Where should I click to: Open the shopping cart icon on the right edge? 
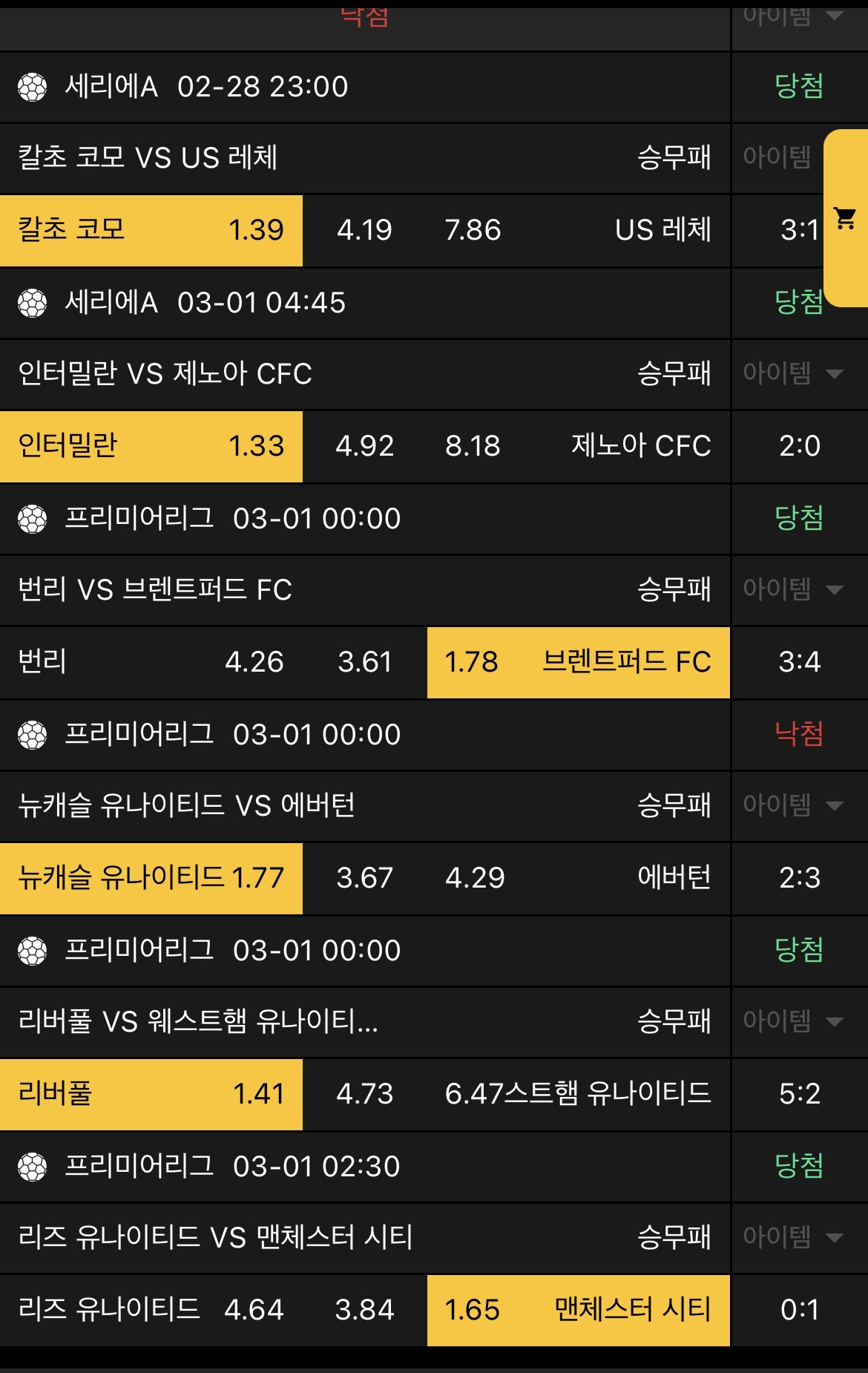point(844,217)
